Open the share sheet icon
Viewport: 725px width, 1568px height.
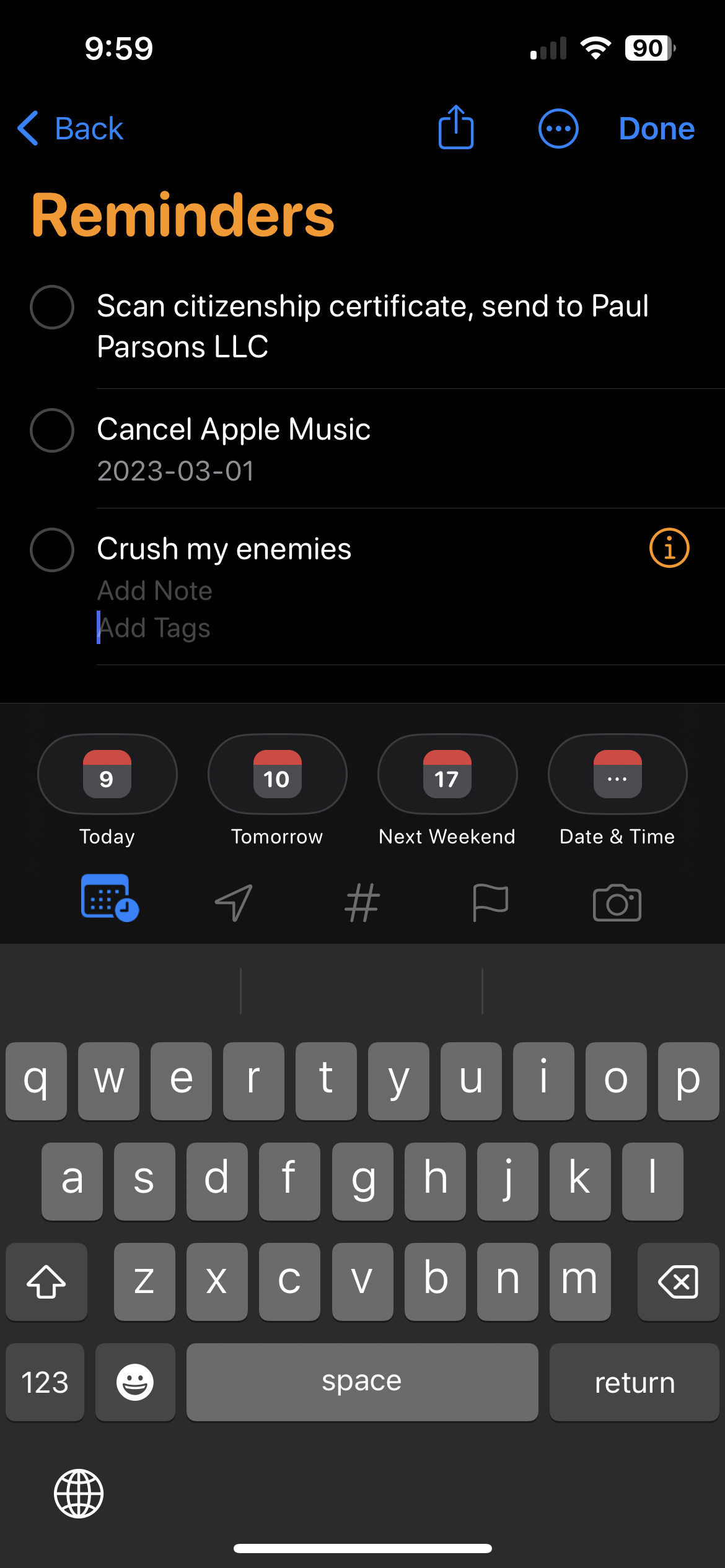[x=456, y=128]
